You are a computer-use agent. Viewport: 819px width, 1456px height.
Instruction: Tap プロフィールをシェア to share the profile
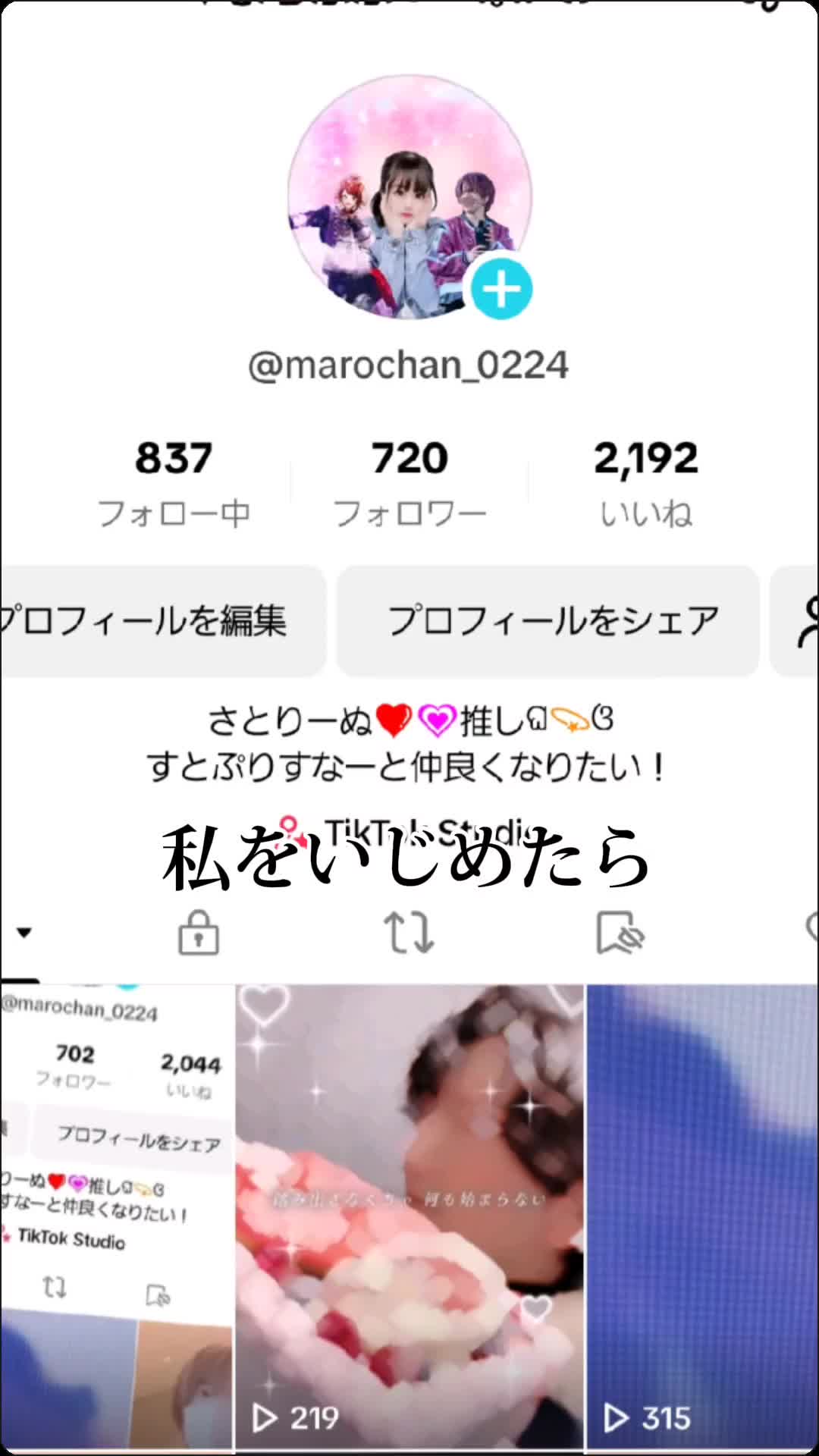tap(548, 621)
